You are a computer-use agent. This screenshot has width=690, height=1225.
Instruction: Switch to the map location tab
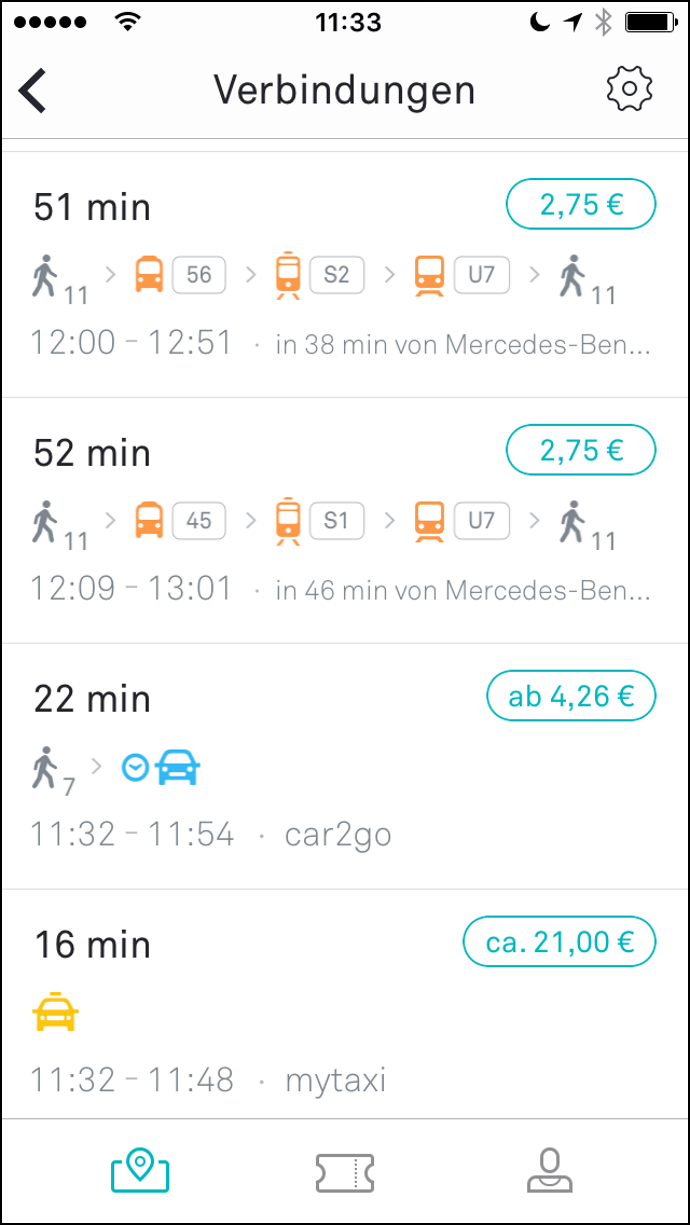point(140,1170)
